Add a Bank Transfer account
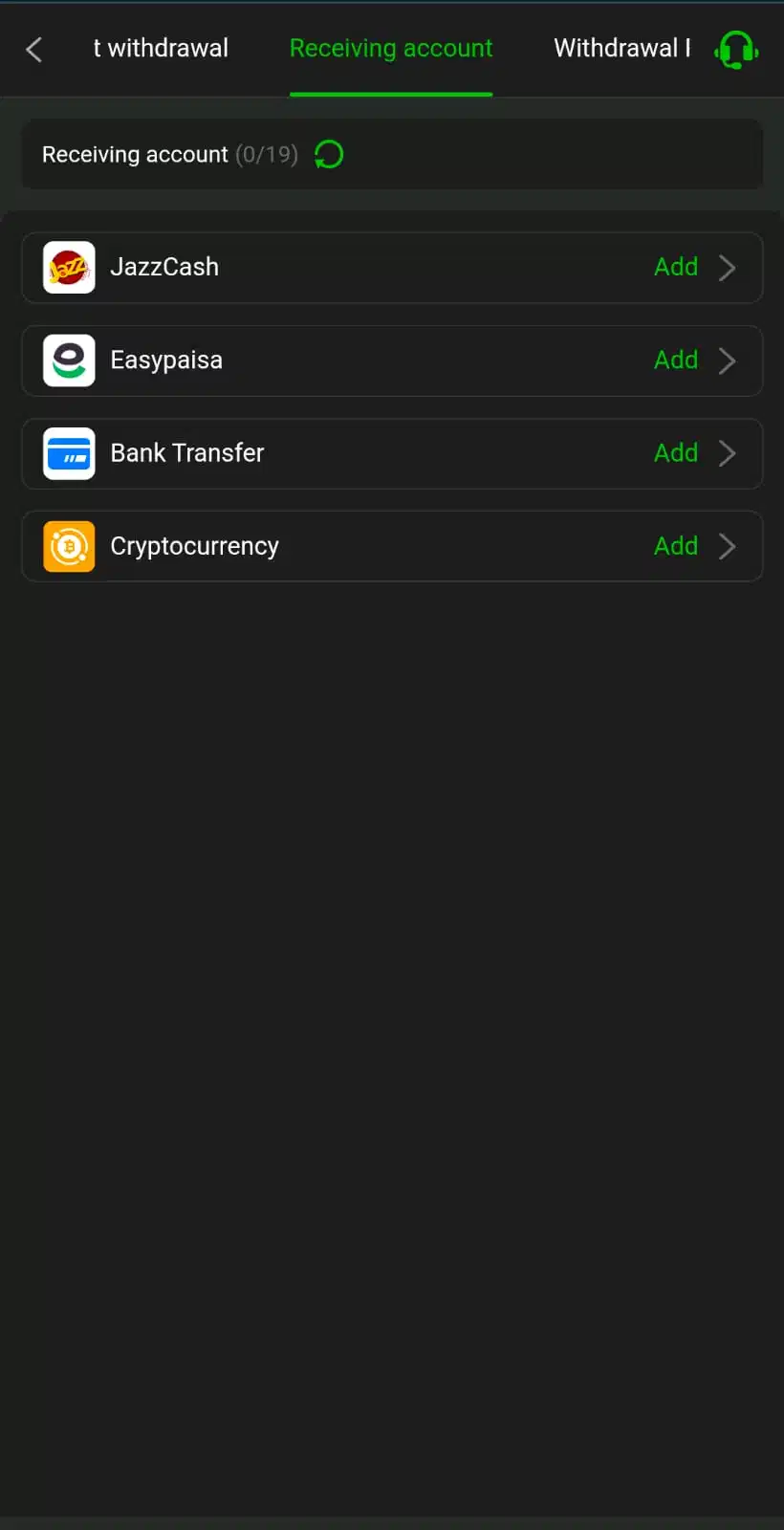The height and width of the screenshot is (1530, 784). 676,453
